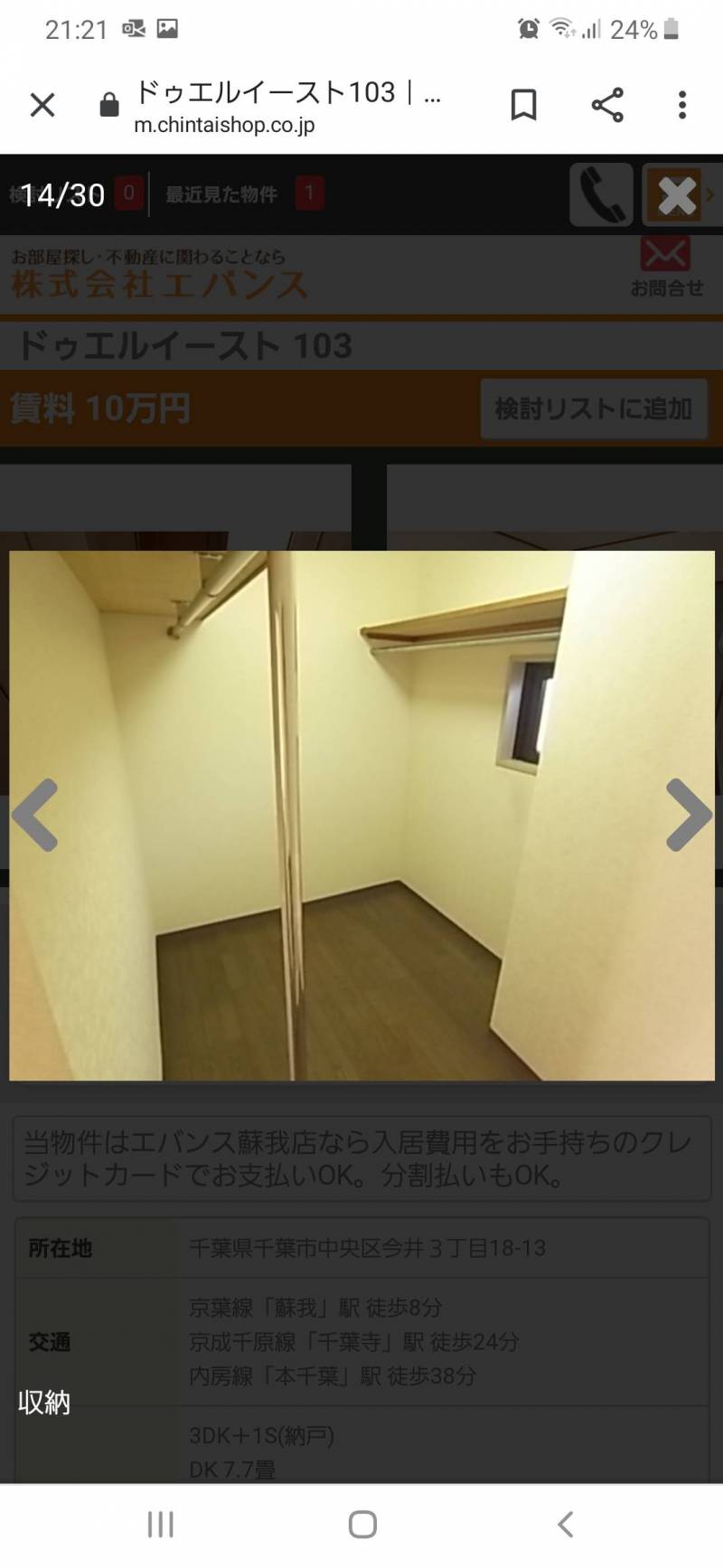Close the photo gallery overlay
The width and height of the screenshot is (723, 1568).
point(678,195)
